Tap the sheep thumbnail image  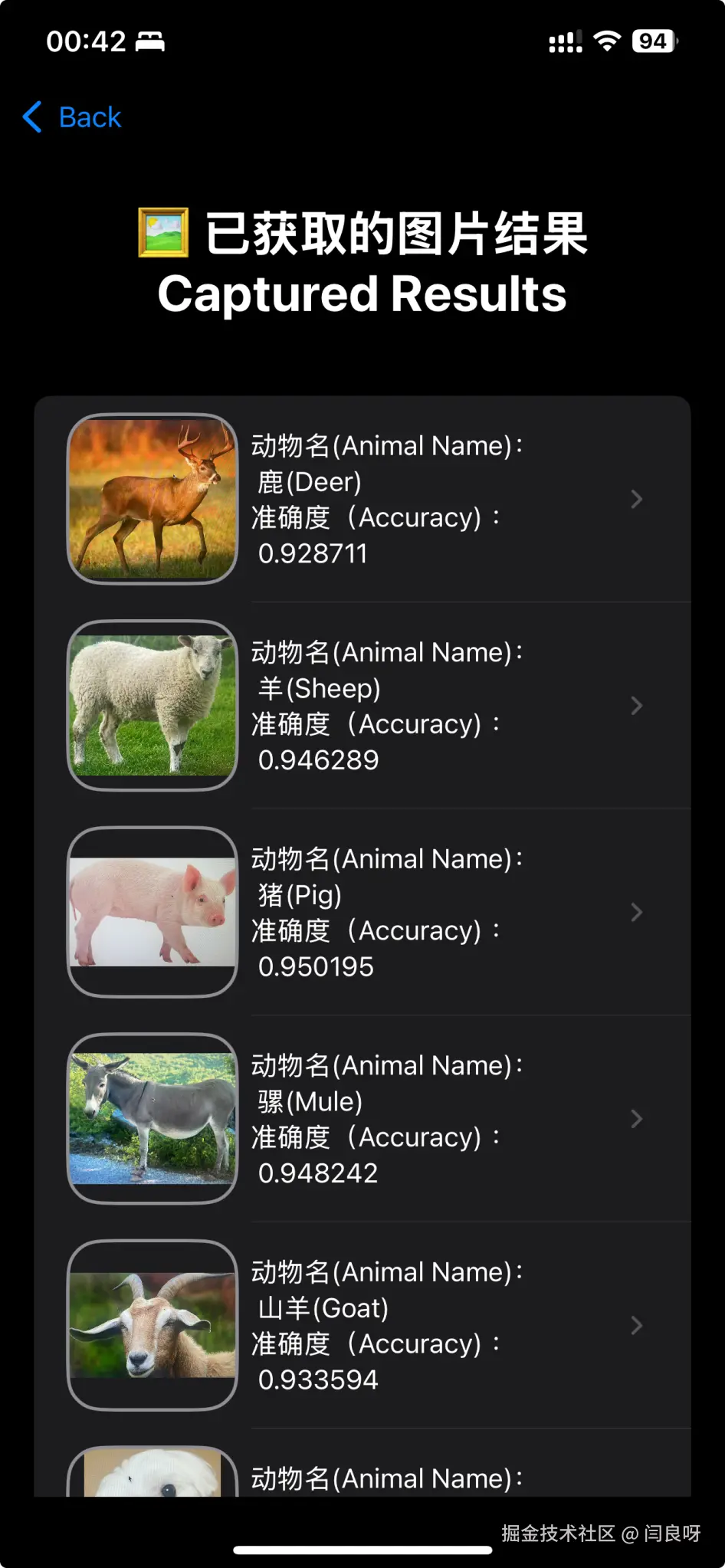point(152,705)
